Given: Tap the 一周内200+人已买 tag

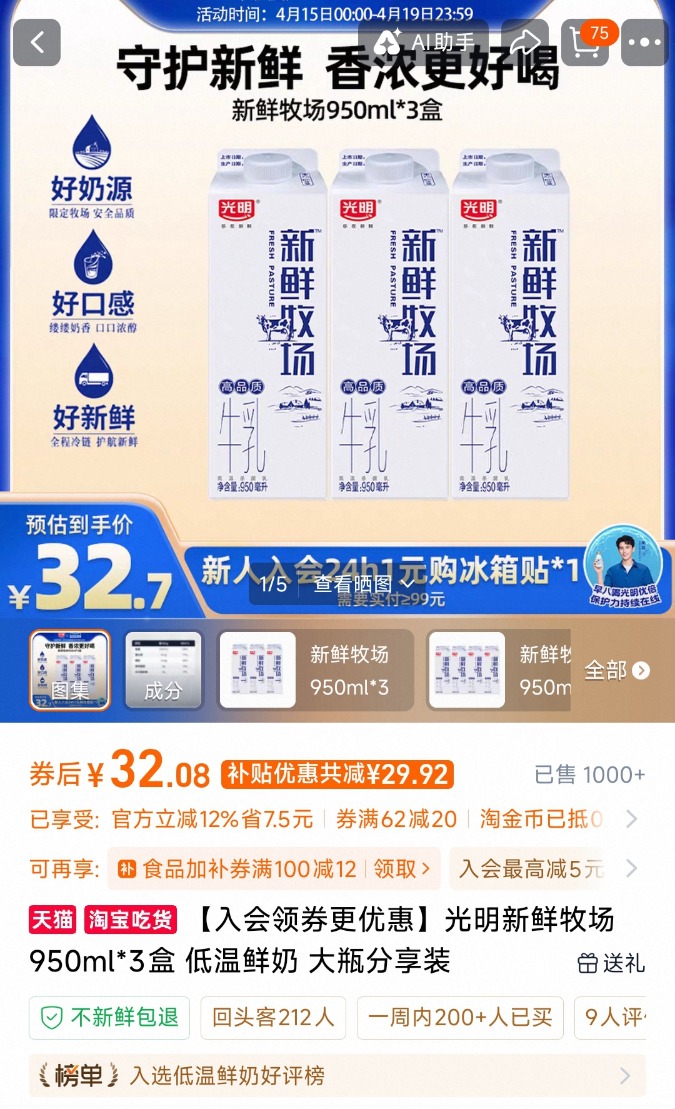Looking at the screenshot, I should [460, 1017].
